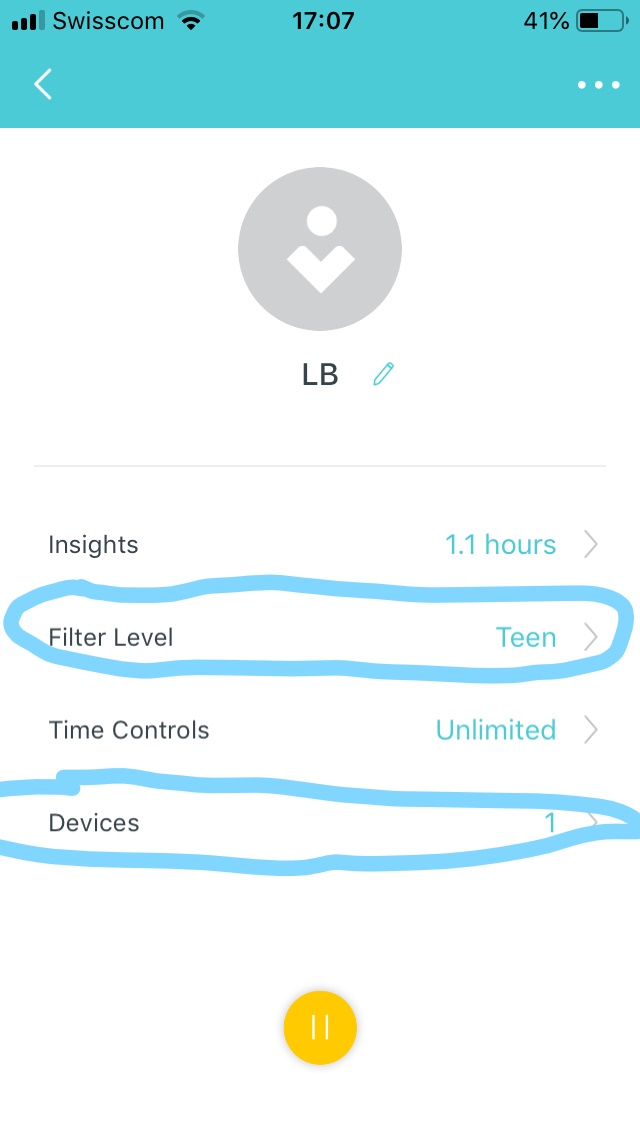Open Insights showing 1.1 hours
Screen dimensions: 640x1136
coord(320,544)
